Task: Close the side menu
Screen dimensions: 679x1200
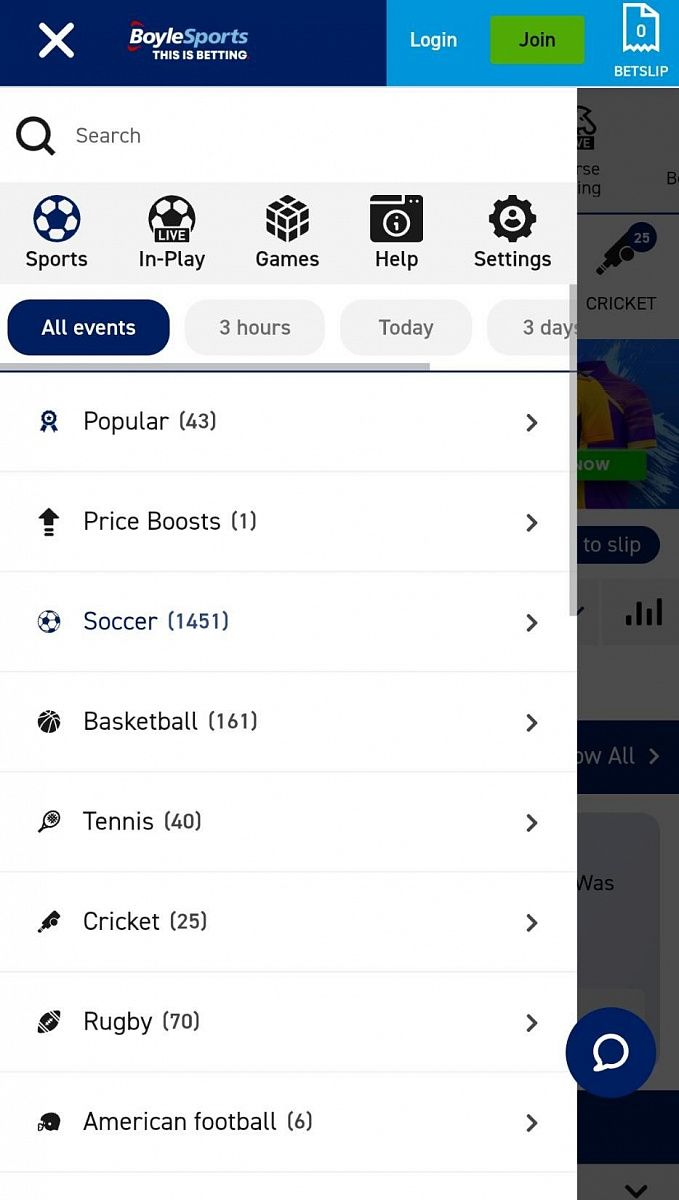Action: pos(56,41)
